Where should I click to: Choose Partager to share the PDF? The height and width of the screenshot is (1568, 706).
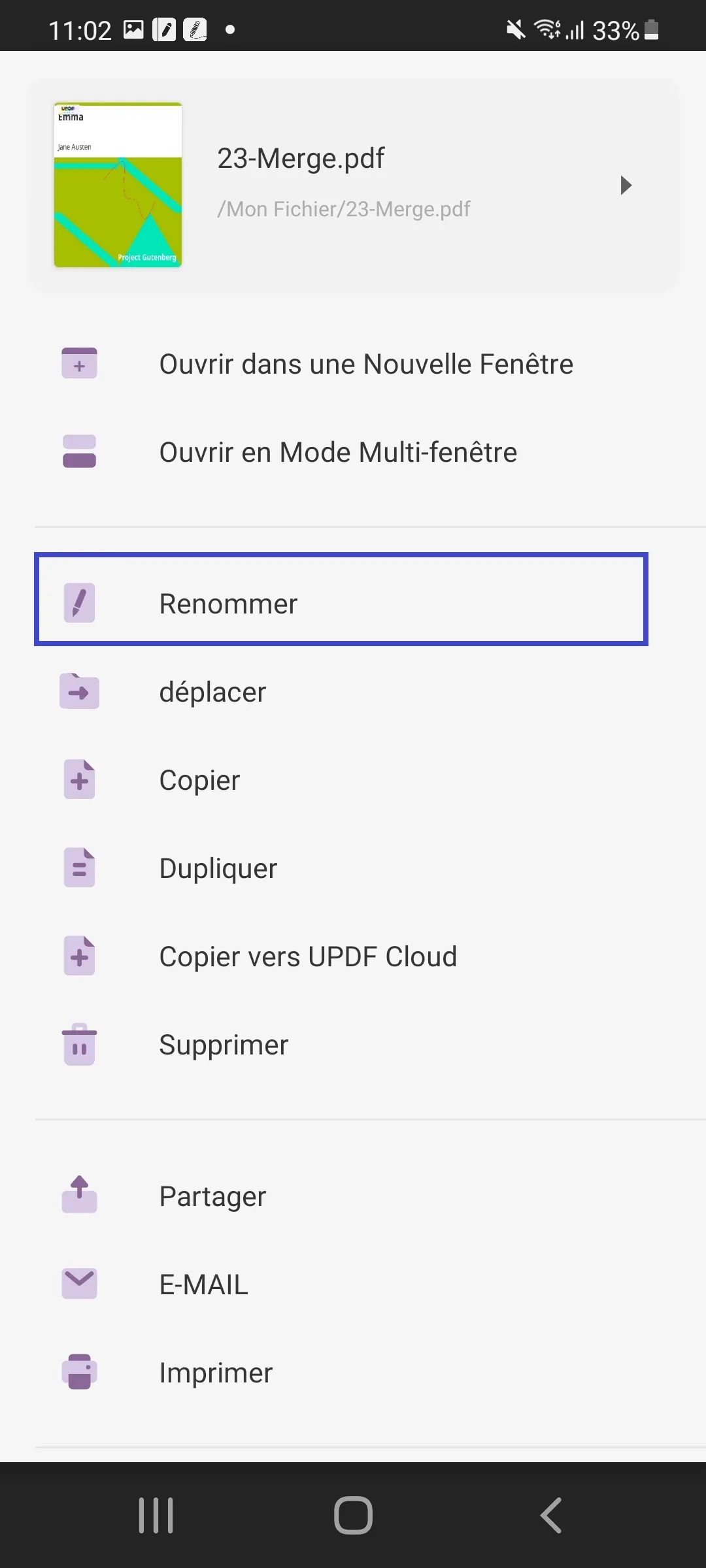coord(212,1196)
